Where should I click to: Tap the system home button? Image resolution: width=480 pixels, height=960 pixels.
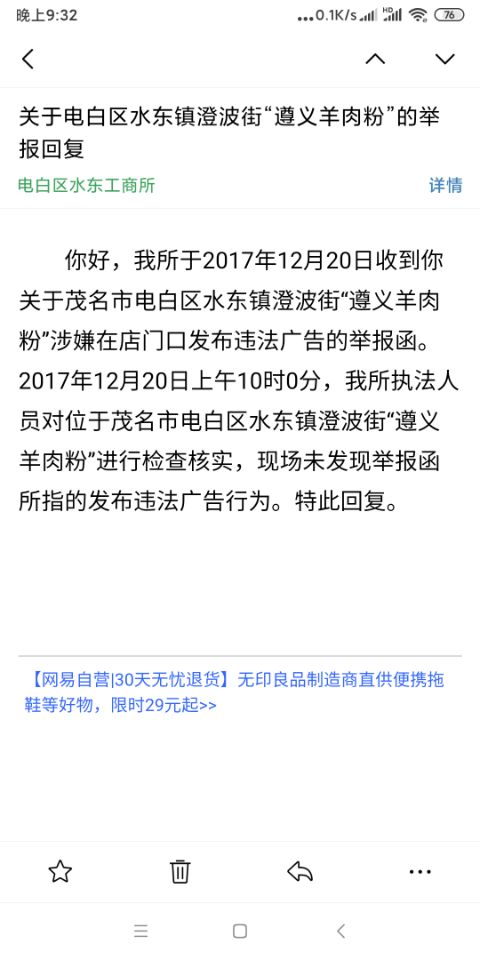pos(240,931)
